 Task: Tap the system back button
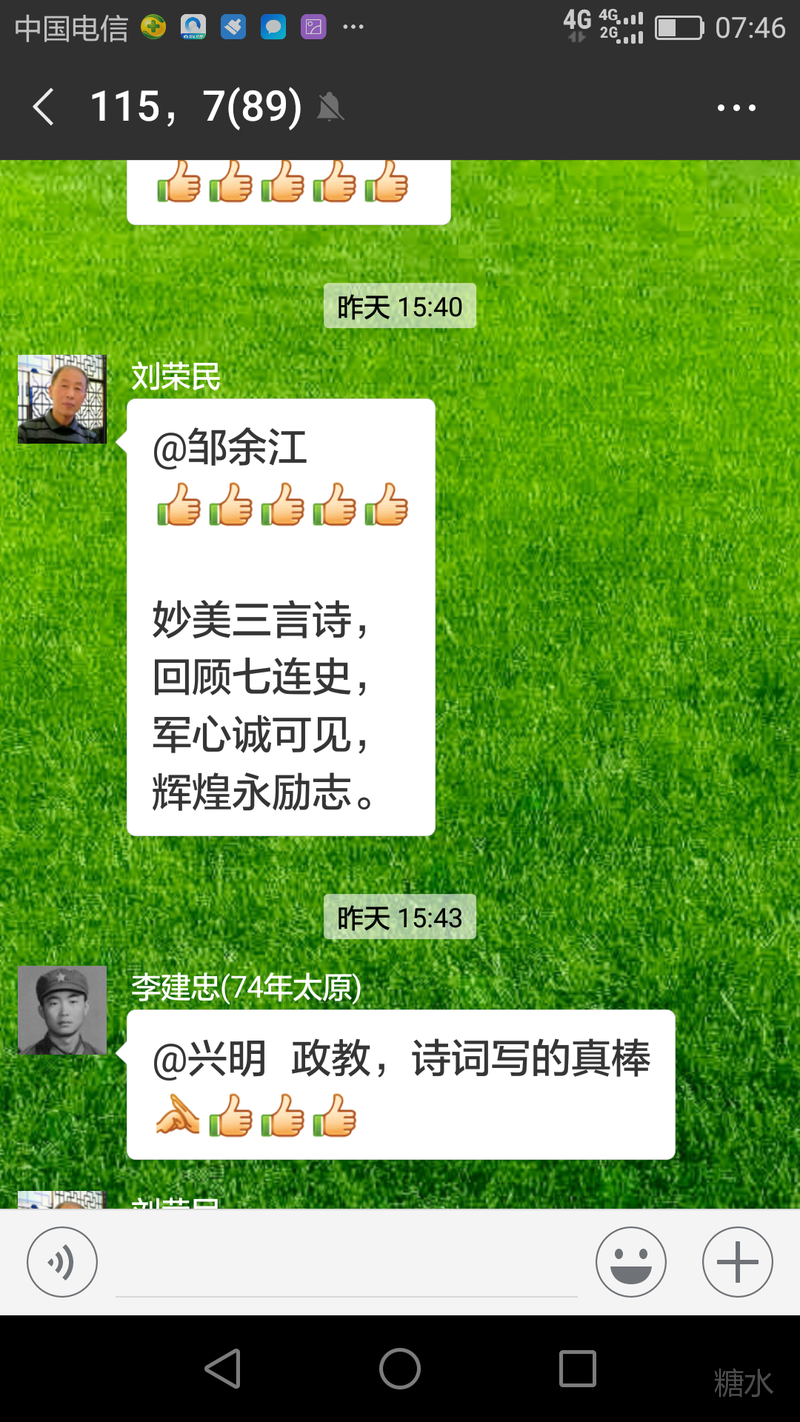click(x=222, y=1368)
